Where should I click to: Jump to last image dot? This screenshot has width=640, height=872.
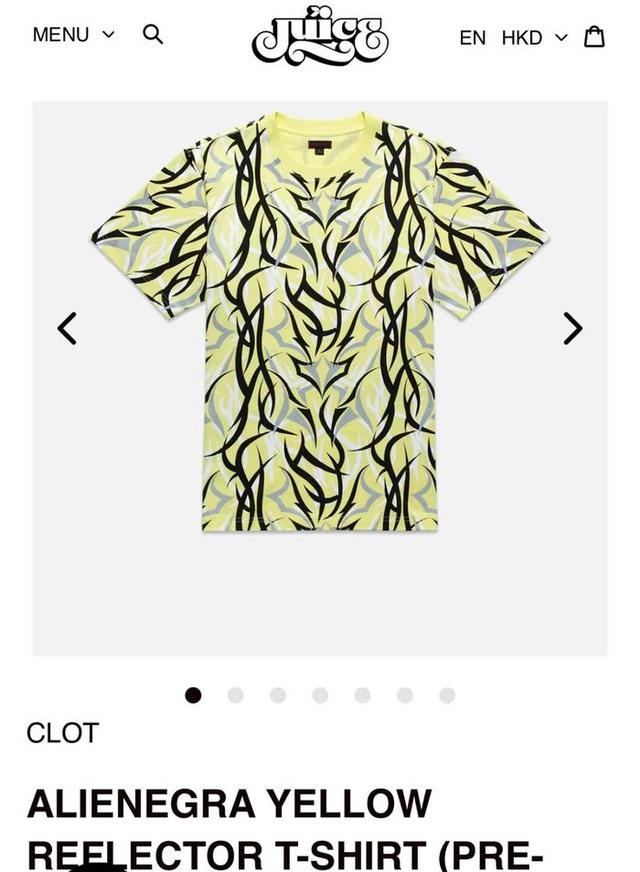click(x=447, y=695)
